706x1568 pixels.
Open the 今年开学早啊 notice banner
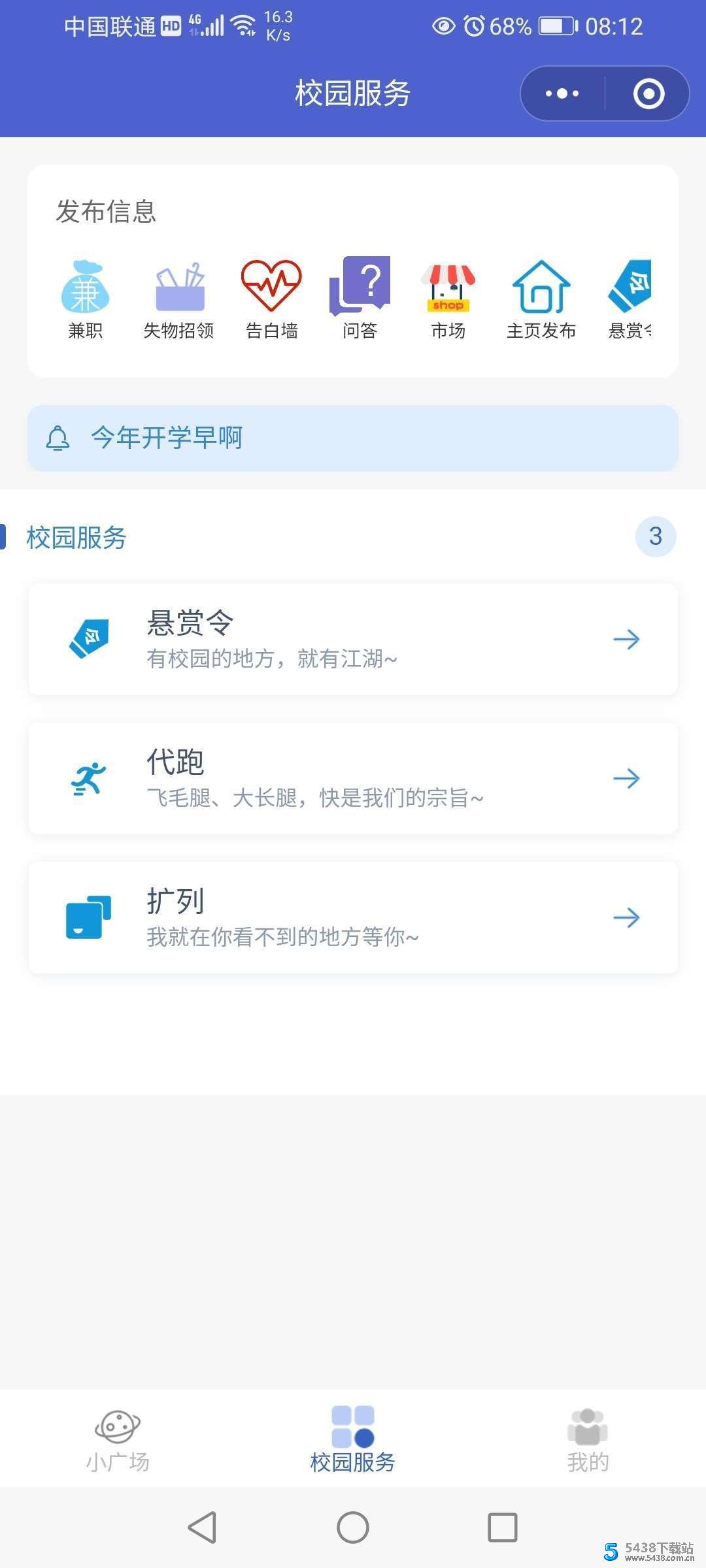[x=352, y=438]
